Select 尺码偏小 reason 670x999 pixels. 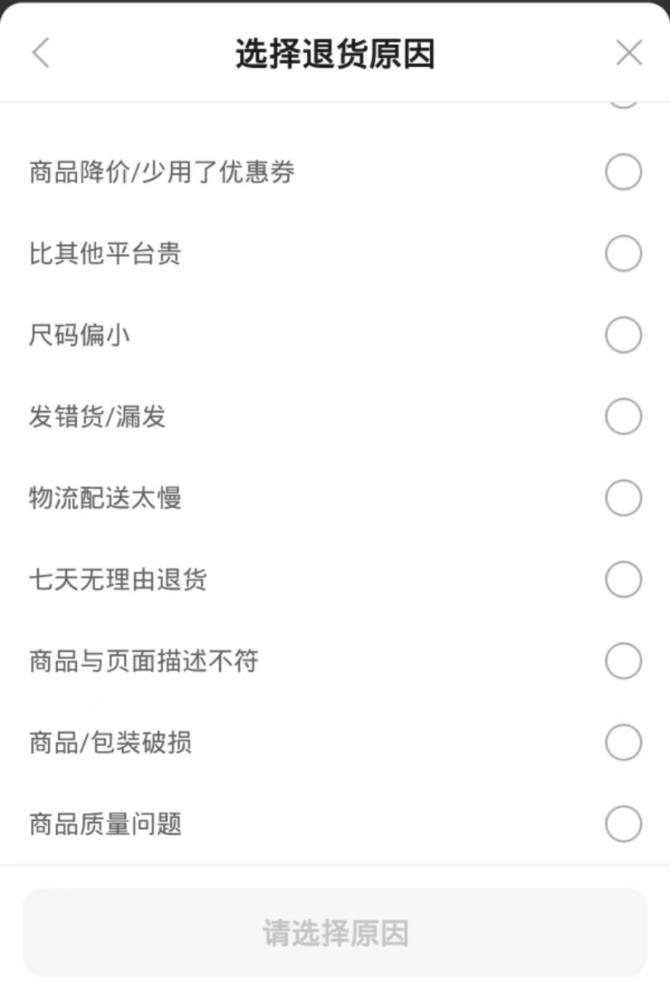tap(623, 335)
